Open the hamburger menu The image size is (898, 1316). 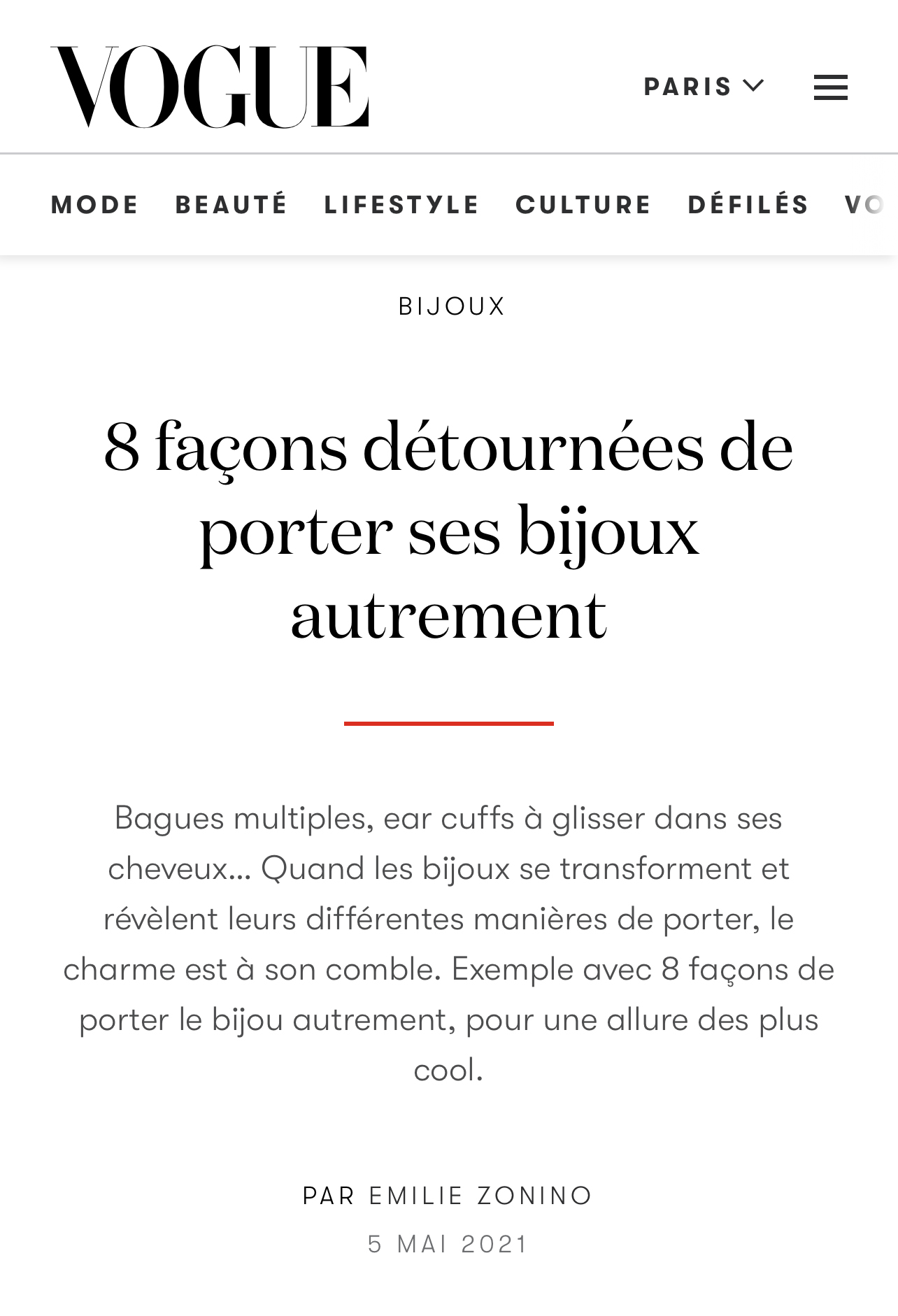(830, 88)
